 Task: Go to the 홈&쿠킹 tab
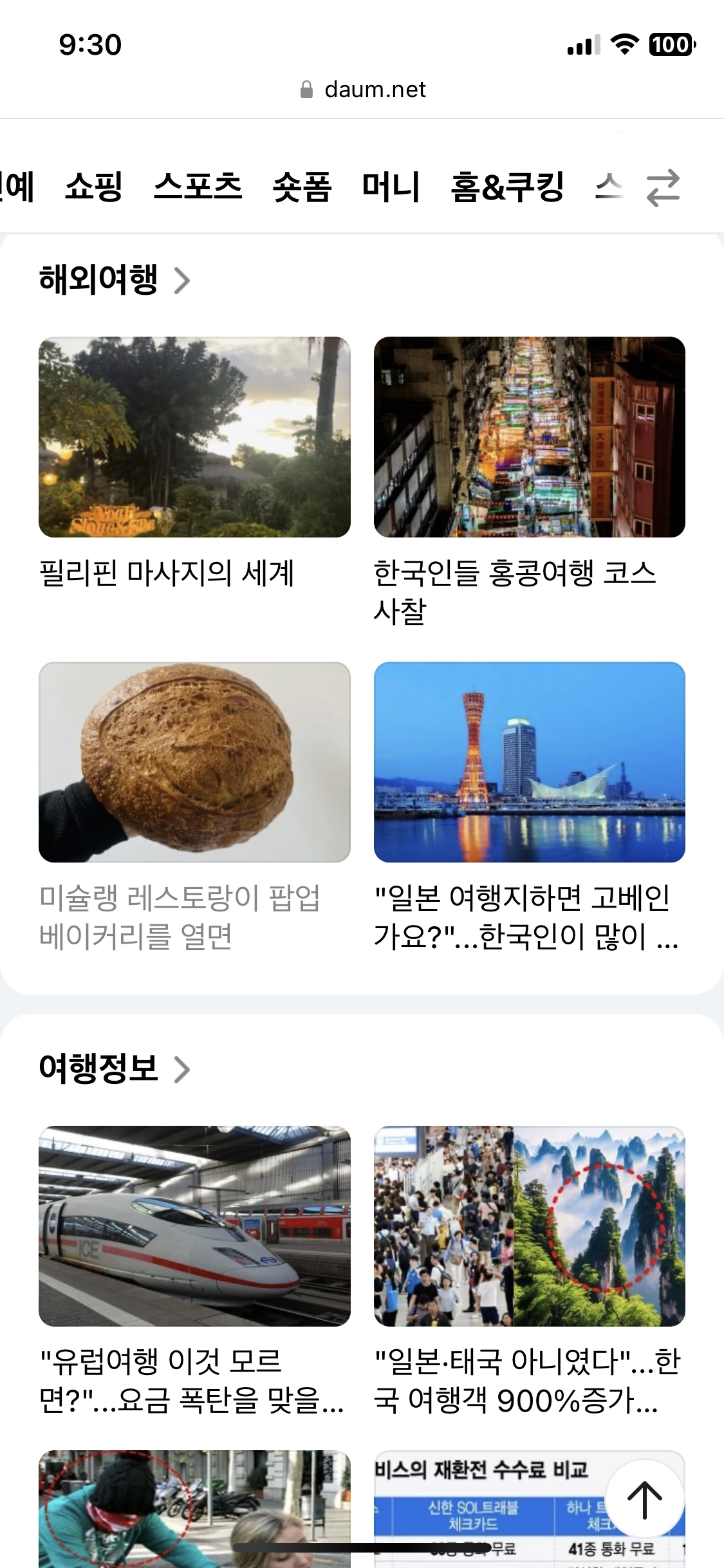click(507, 187)
